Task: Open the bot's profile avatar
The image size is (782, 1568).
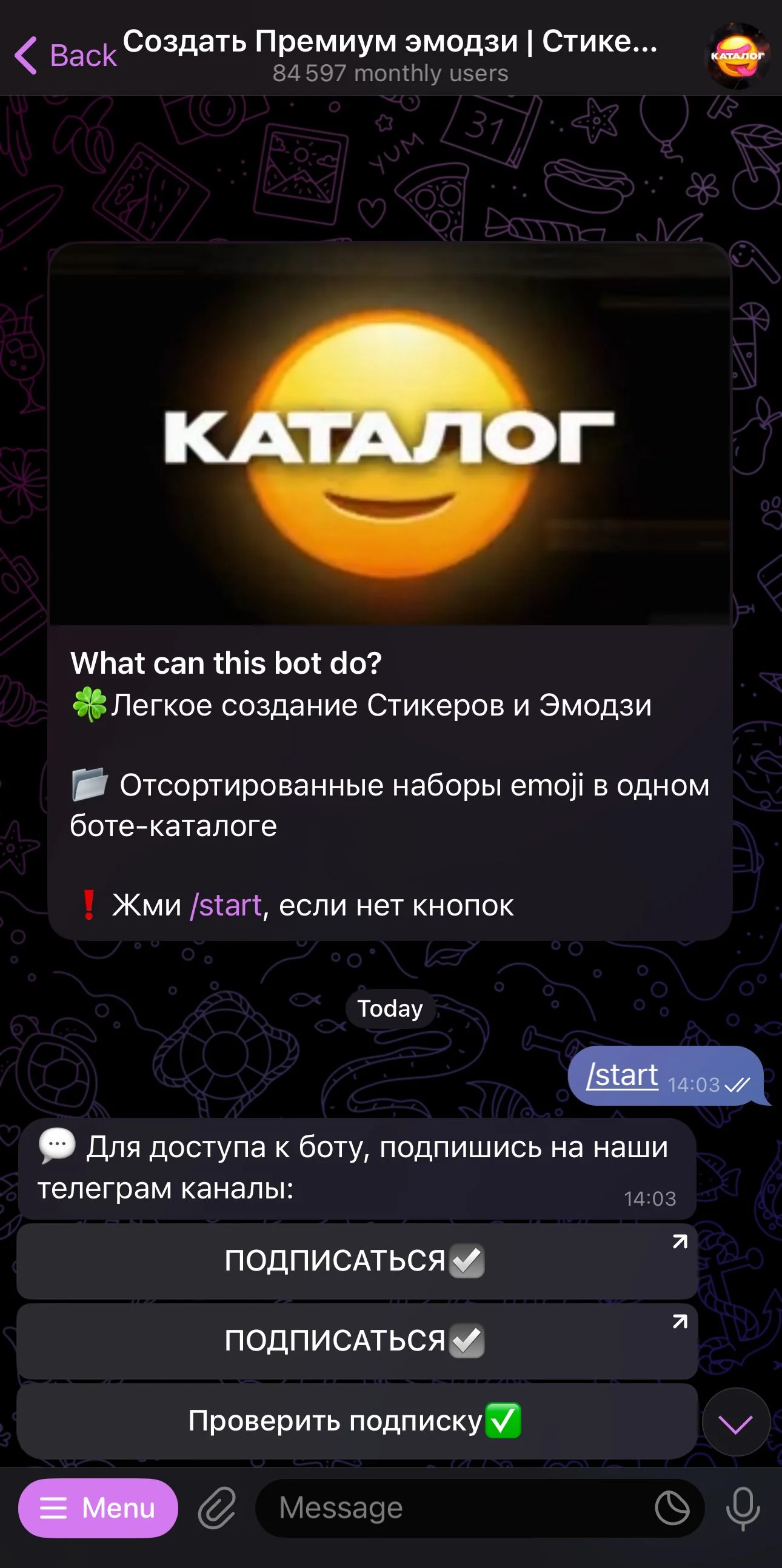Action: click(x=738, y=56)
